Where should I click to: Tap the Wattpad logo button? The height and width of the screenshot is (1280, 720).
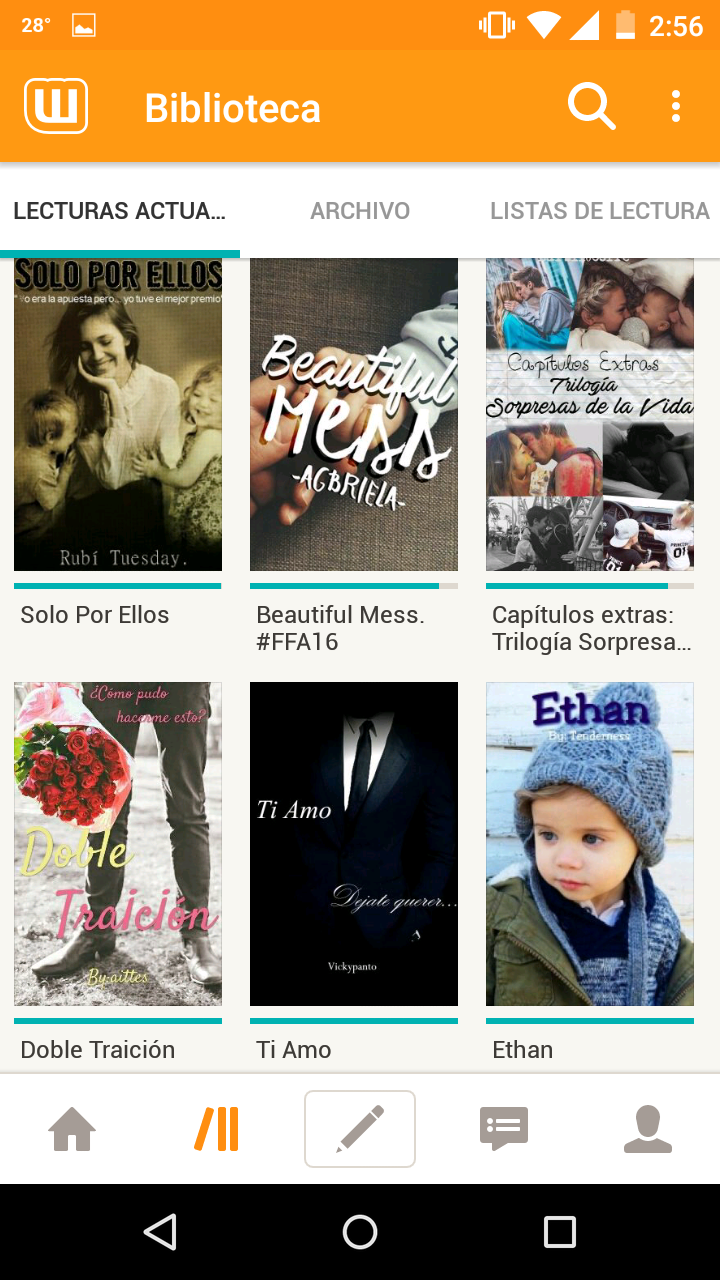[x=56, y=106]
